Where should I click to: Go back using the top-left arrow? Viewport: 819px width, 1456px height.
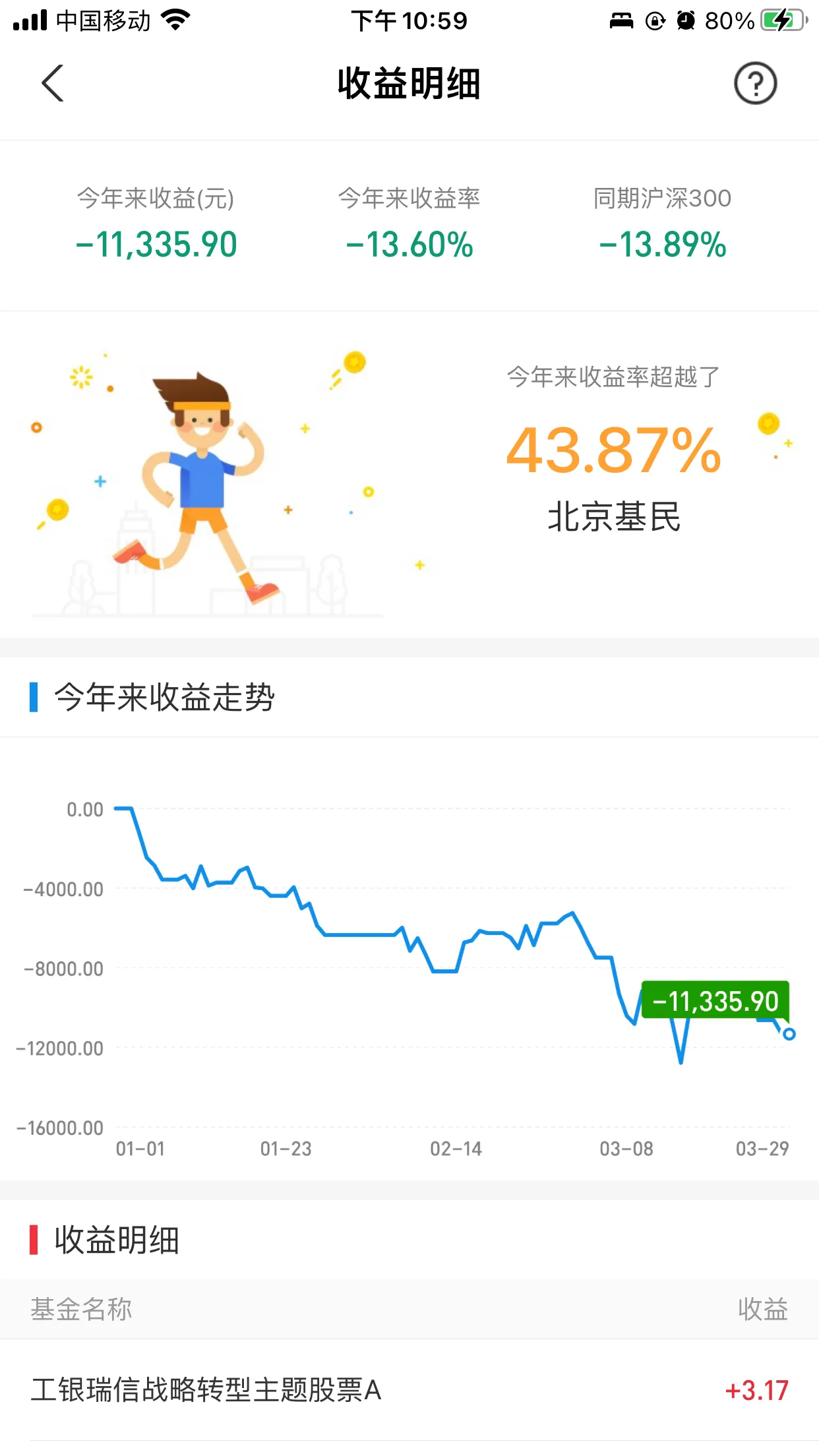pos(53,83)
